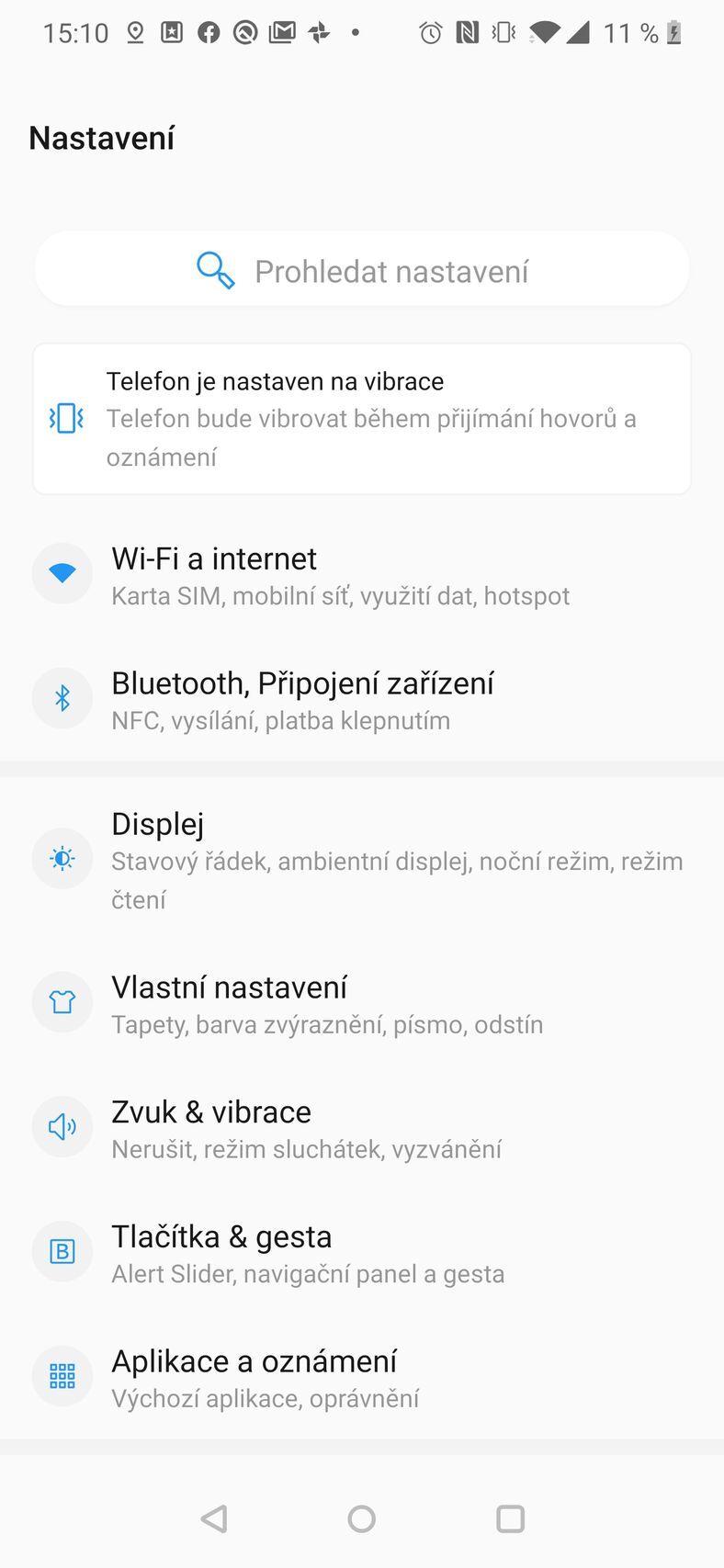Viewport: 724px width, 1568px height.
Task: Tap the Recents square navigation button
Action: (511, 1518)
